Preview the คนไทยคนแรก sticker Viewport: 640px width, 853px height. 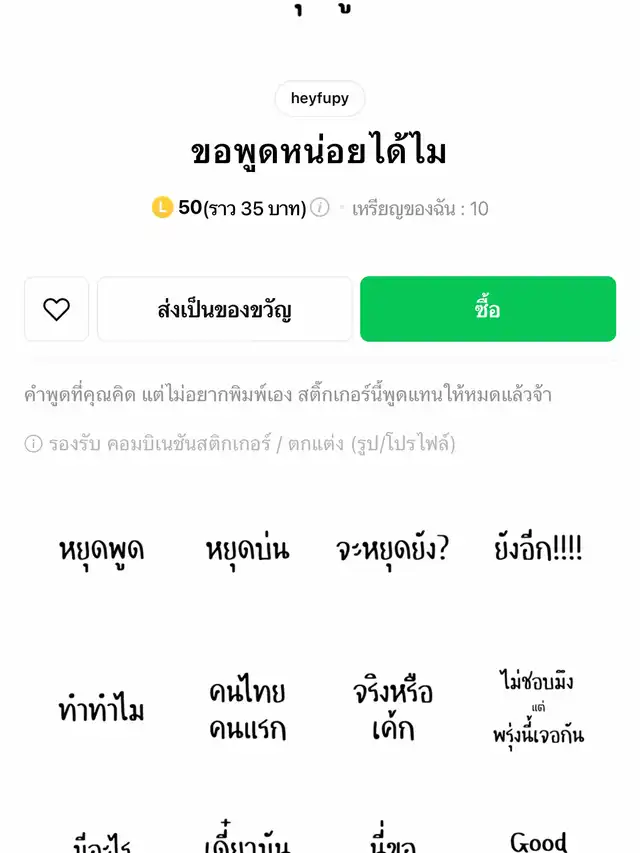point(247,710)
